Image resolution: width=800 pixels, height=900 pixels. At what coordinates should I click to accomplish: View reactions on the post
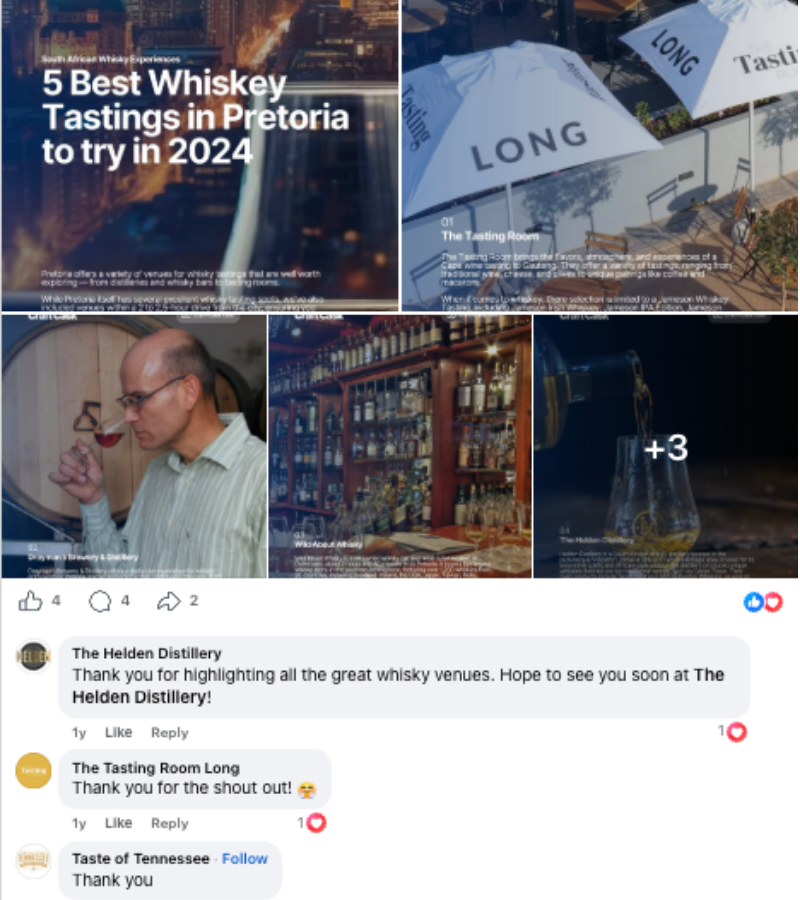click(763, 602)
